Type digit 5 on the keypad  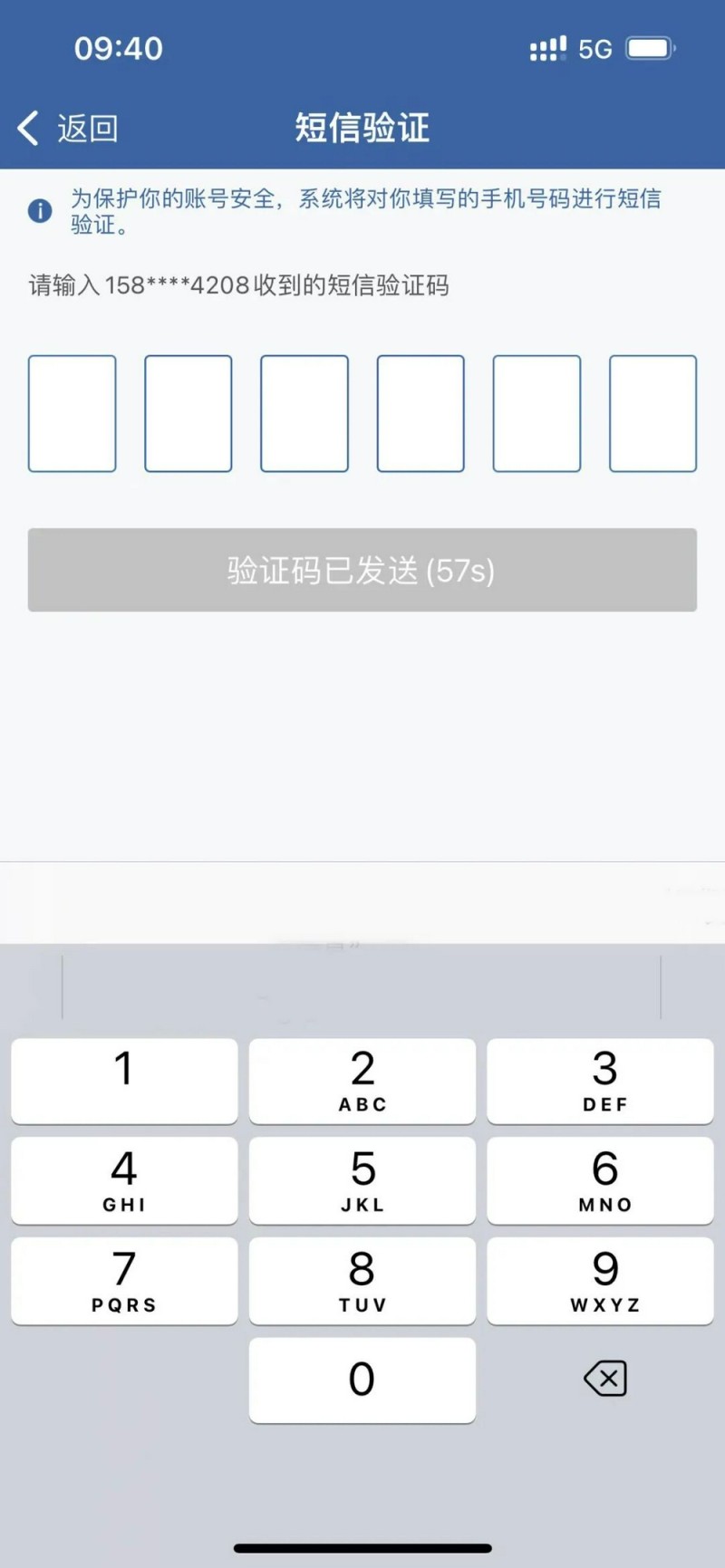pyautogui.click(x=362, y=1180)
